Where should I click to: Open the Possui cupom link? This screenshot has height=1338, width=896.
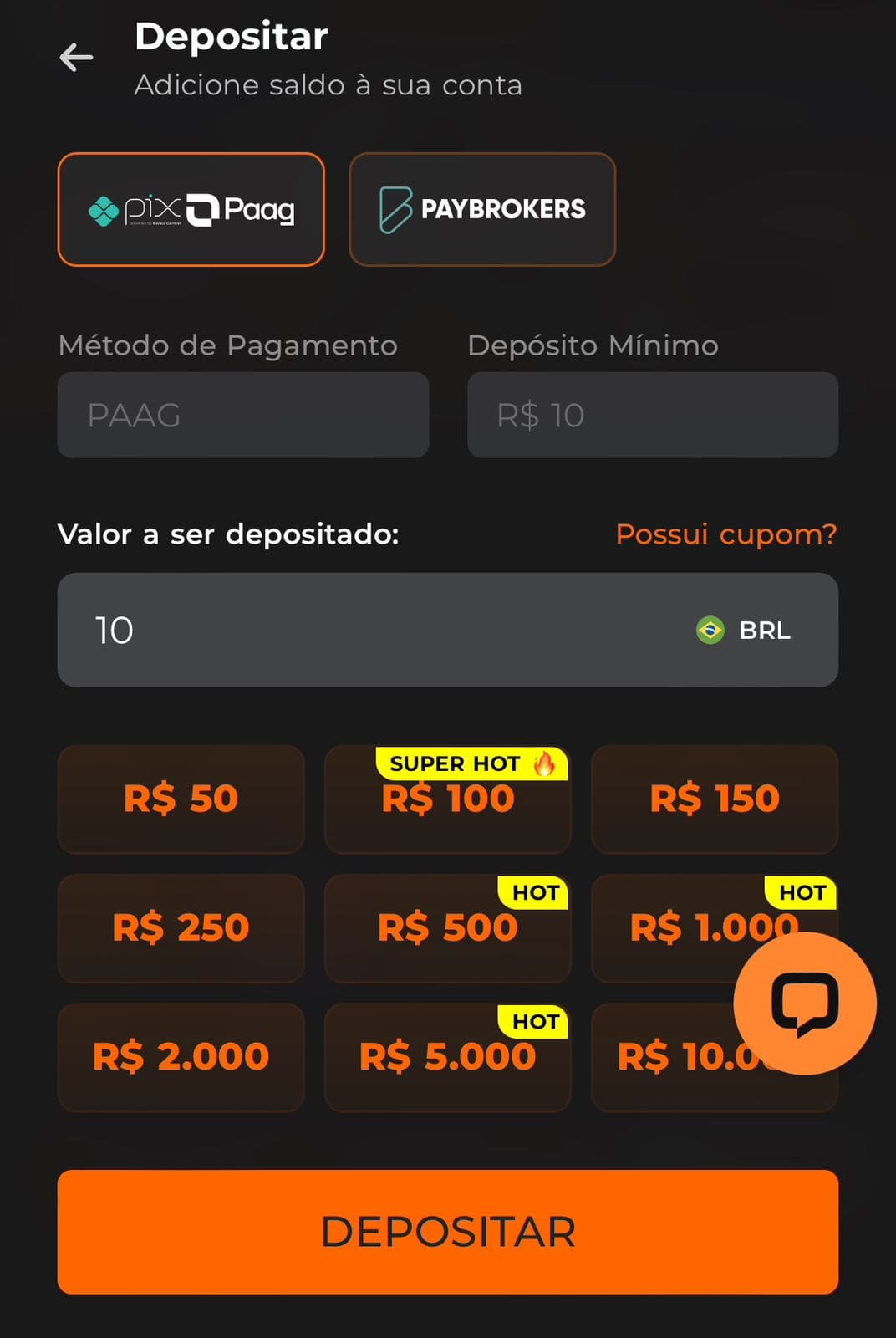point(725,534)
